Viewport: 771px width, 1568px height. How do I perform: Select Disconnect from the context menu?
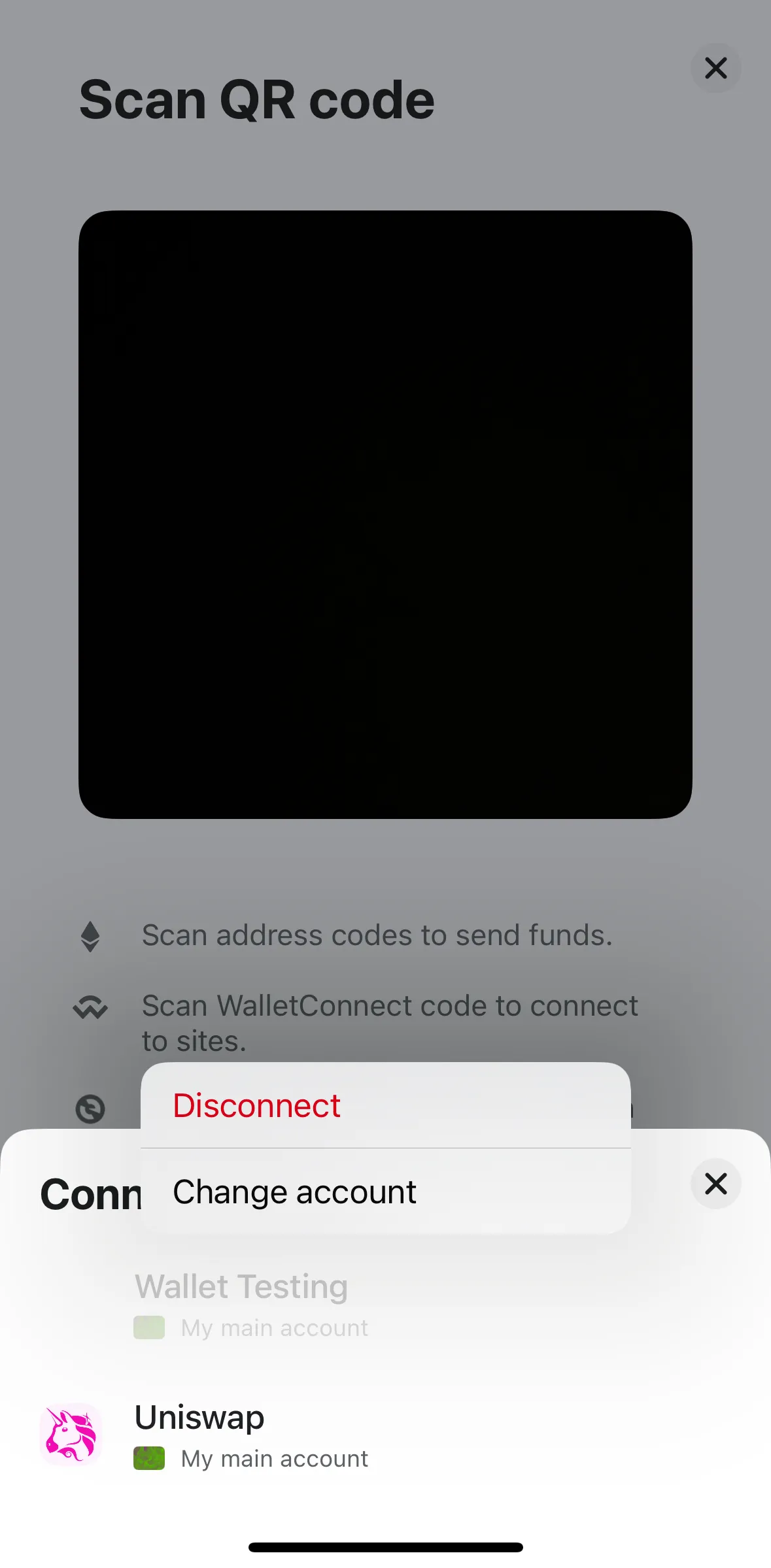point(256,1105)
